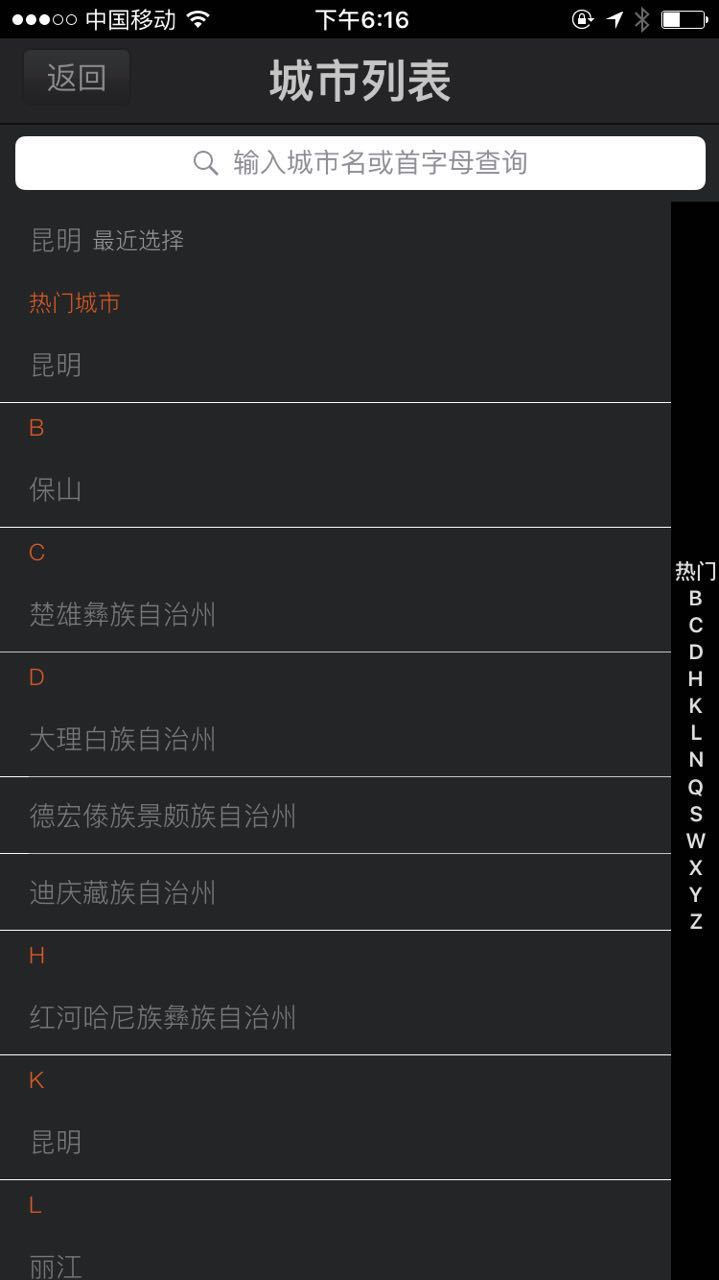Select 昆明 under section K
The height and width of the screenshot is (1280, 719).
(x=57, y=1142)
